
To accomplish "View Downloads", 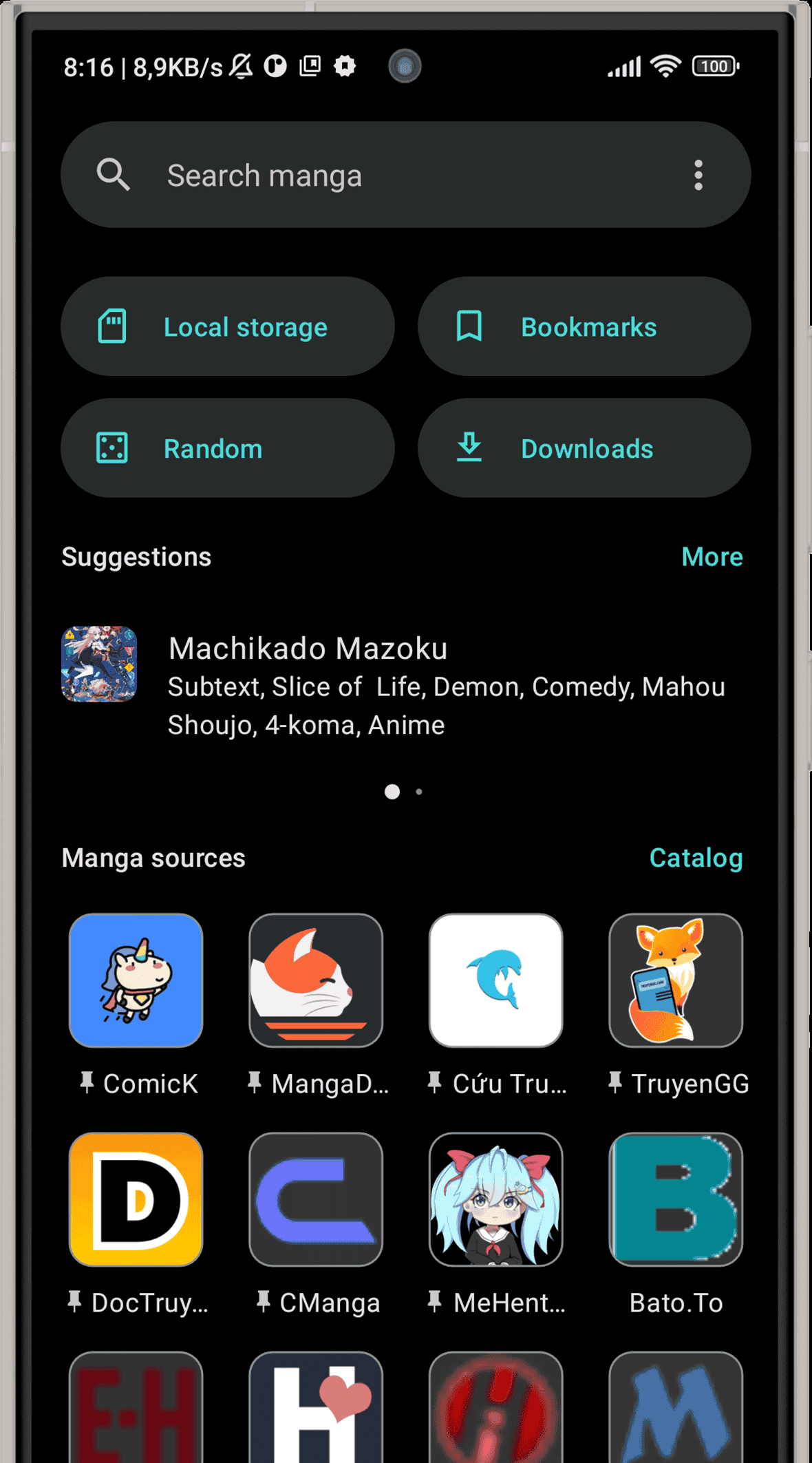I will [x=584, y=449].
